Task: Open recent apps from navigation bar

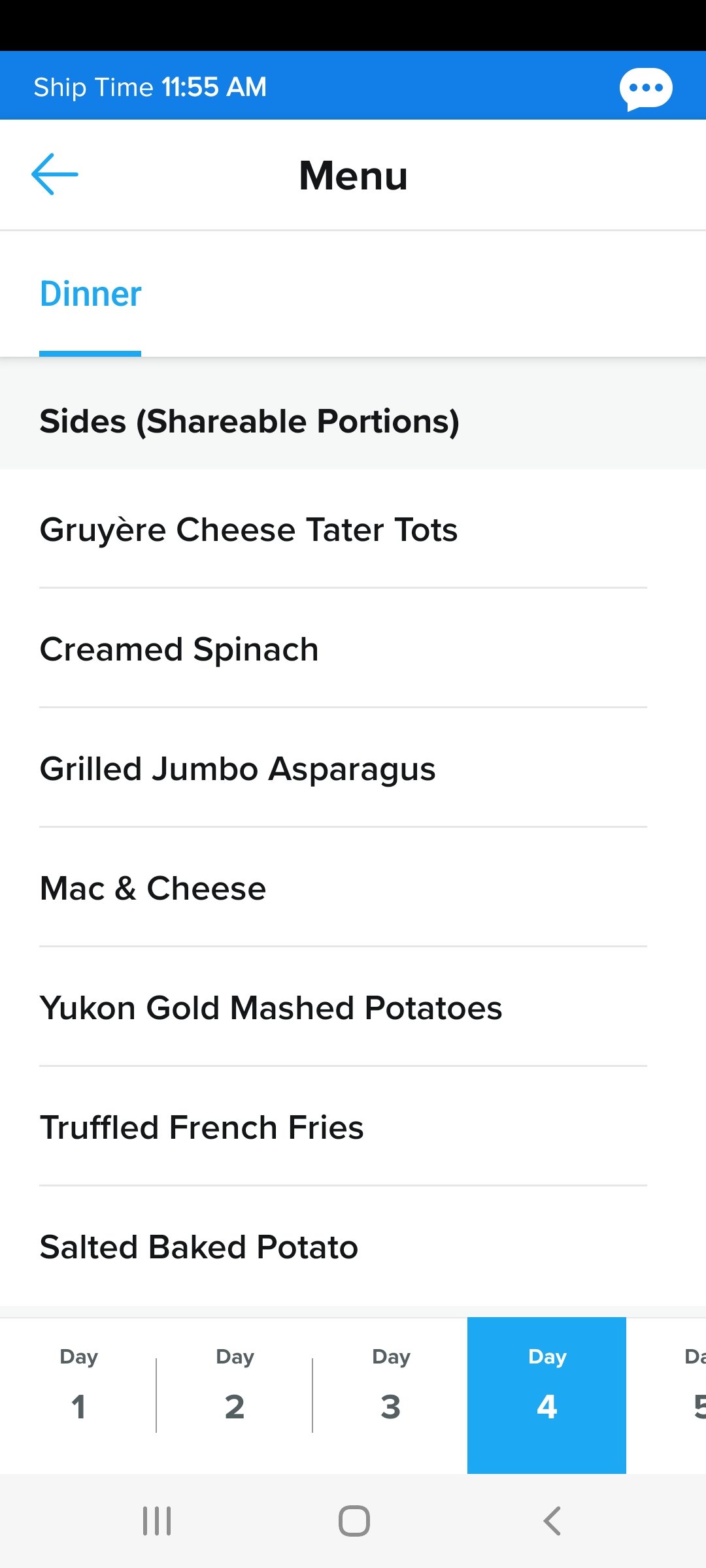Action: [x=157, y=1521]
